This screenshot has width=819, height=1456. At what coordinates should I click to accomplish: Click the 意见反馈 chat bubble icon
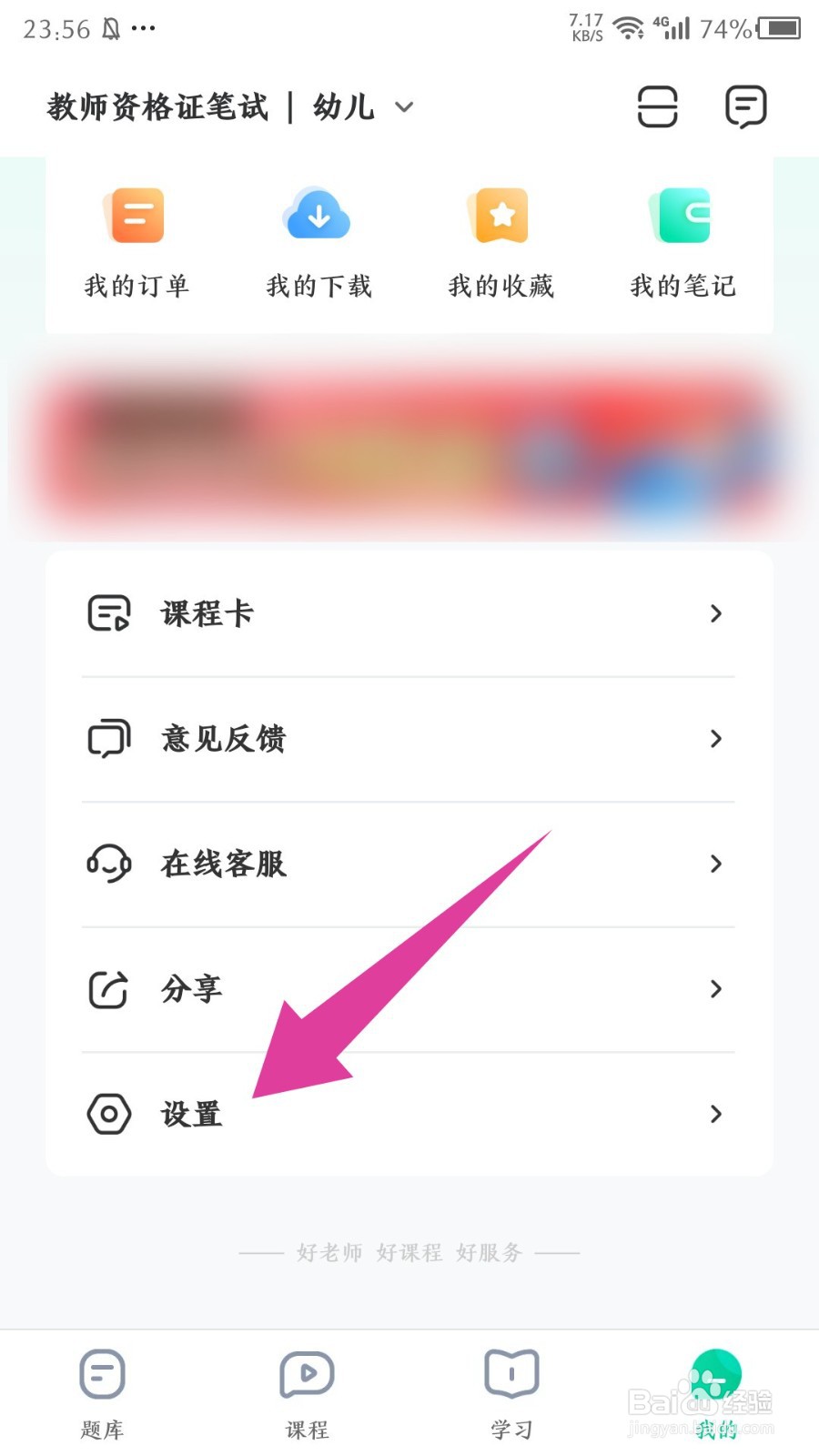click(107, 739)
